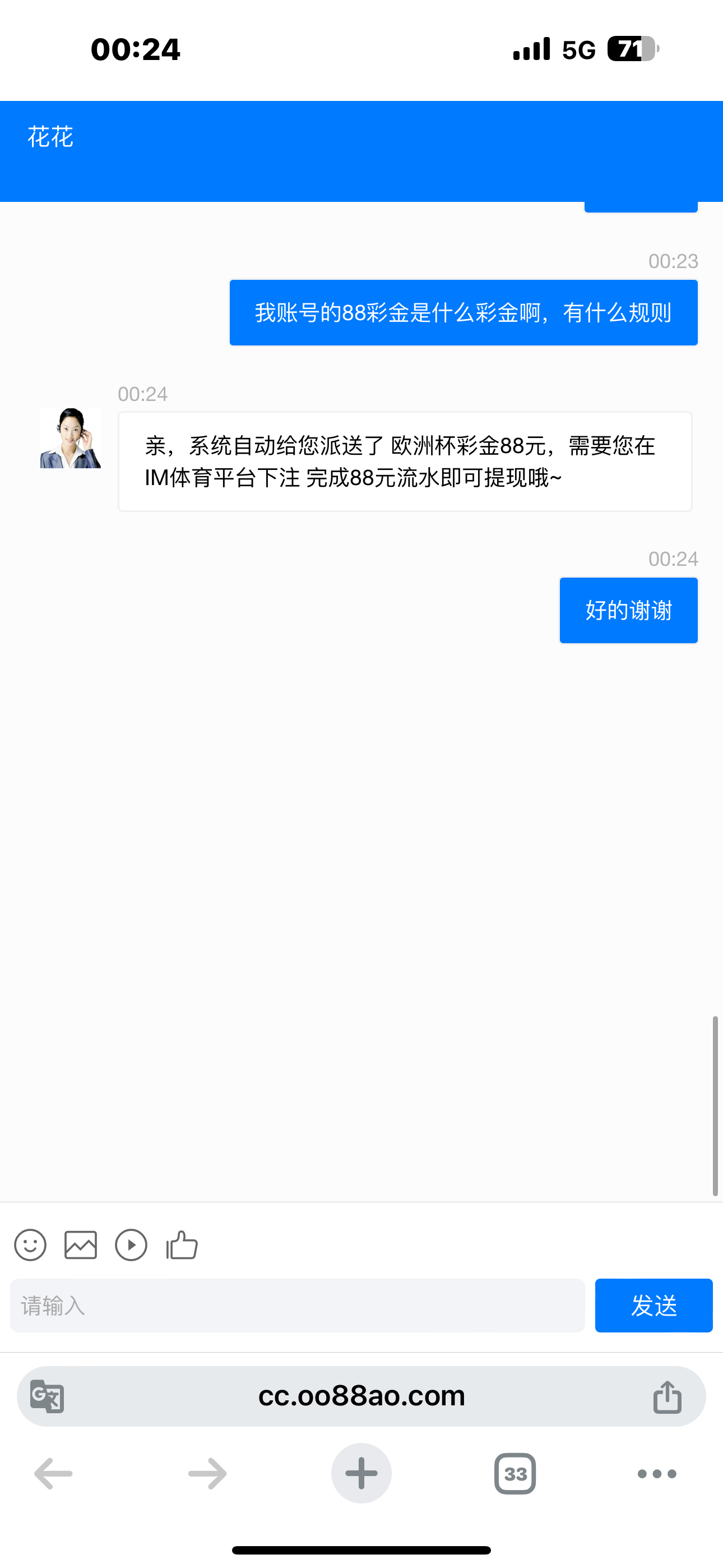
Task: Send a thumbs-up rating
Action: click(182, 1245)
